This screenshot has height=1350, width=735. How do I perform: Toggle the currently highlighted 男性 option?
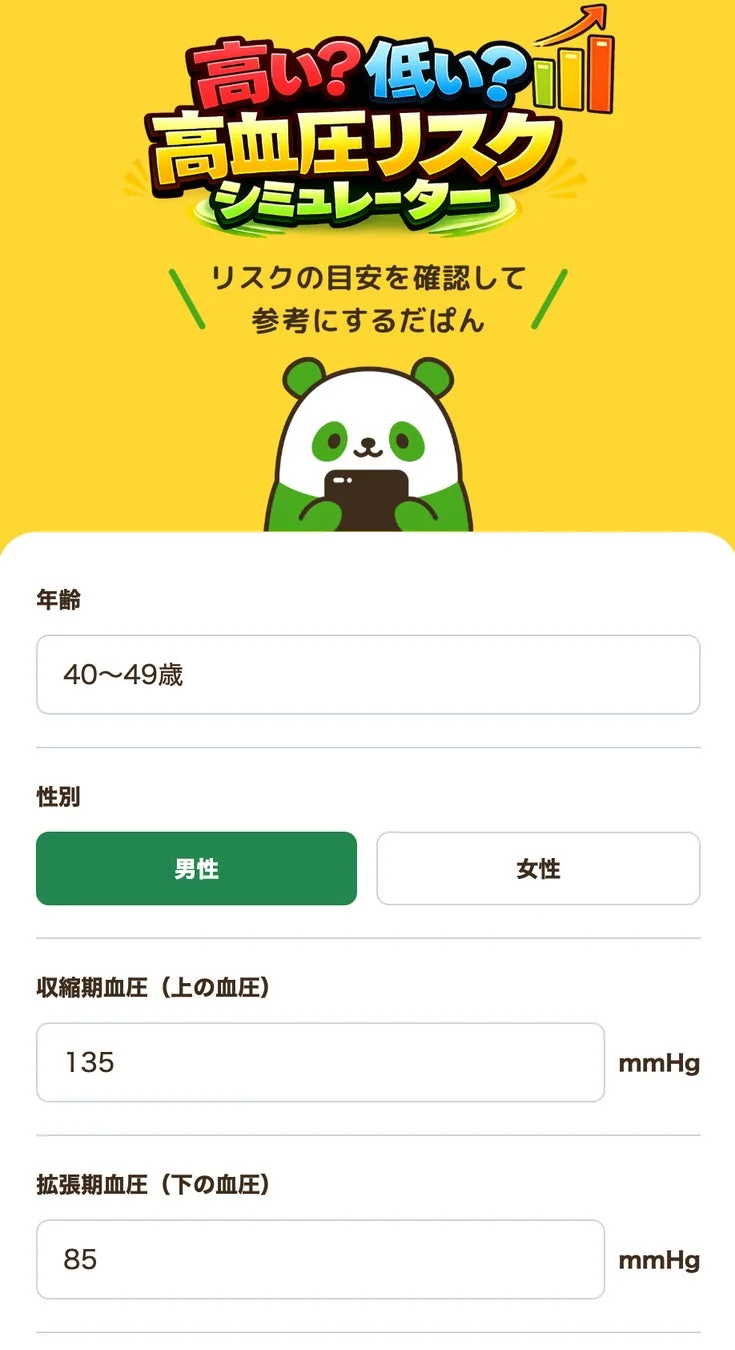196,868
